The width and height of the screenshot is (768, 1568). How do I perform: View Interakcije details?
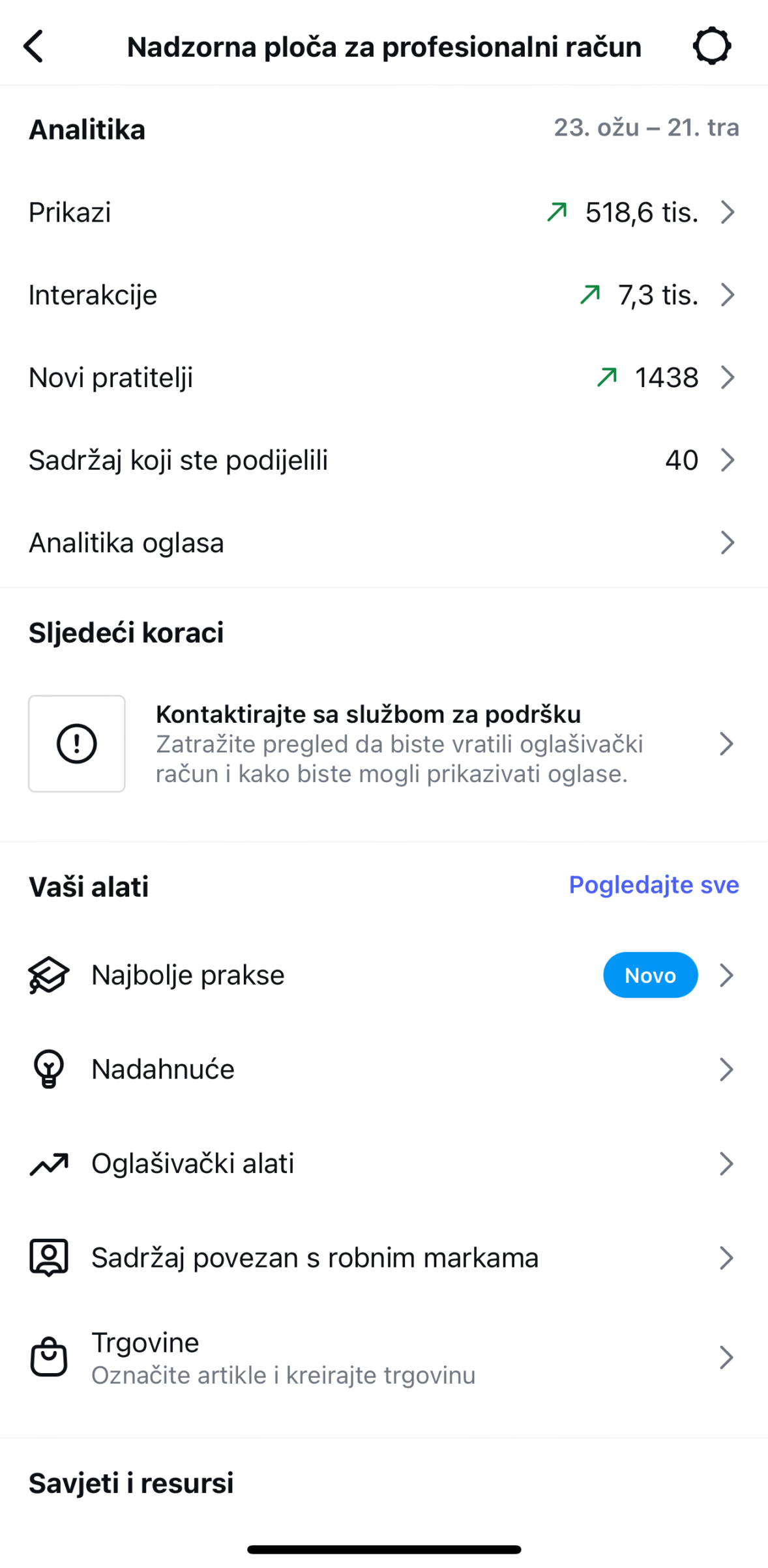tap(383, 295)
